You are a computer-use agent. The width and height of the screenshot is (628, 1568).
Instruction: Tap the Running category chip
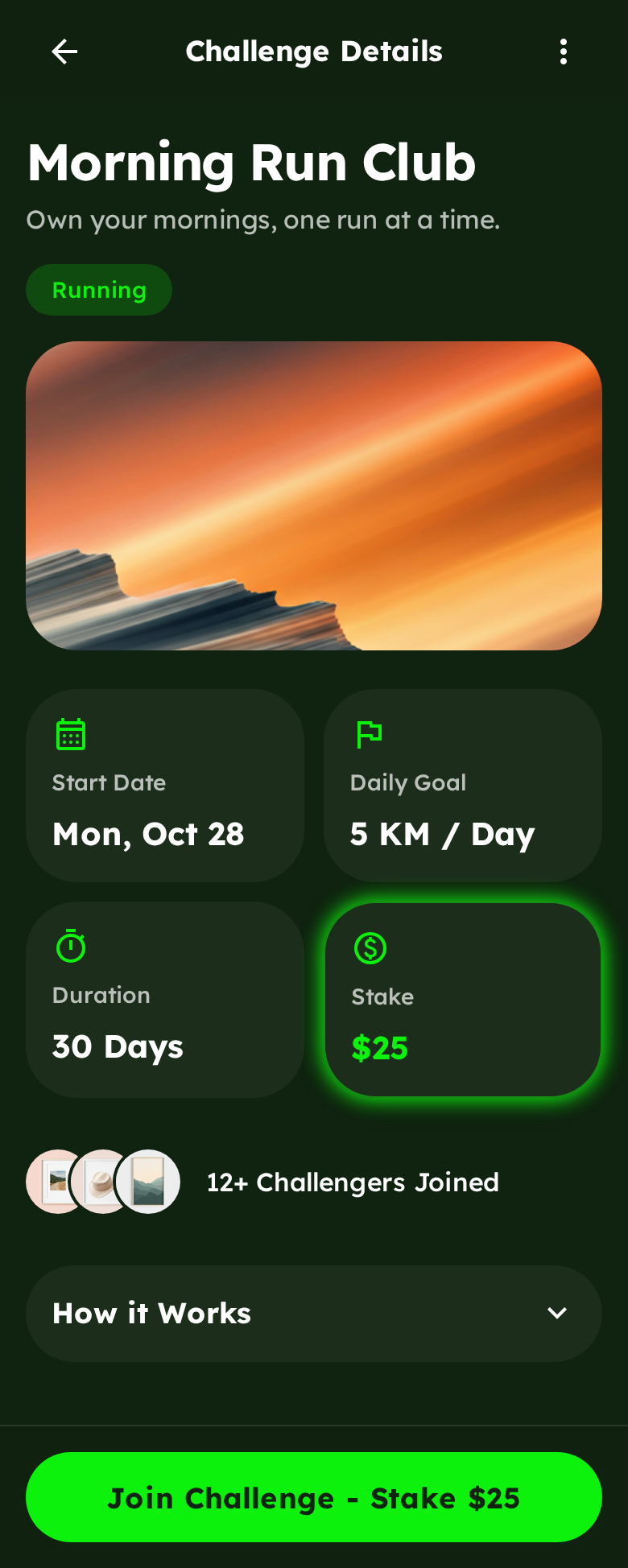pos(99,290)
